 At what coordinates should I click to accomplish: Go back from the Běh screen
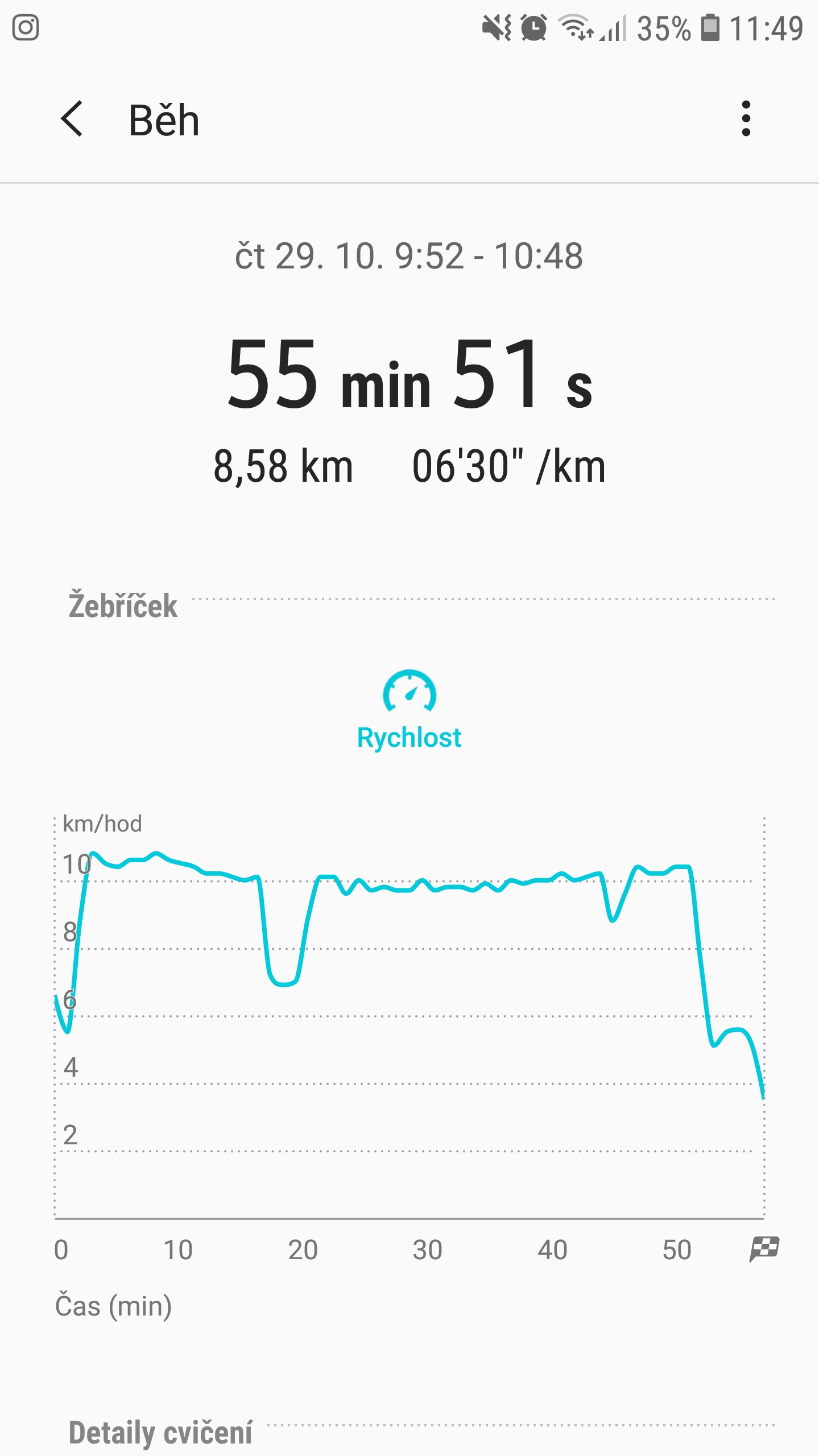(72, 119)
